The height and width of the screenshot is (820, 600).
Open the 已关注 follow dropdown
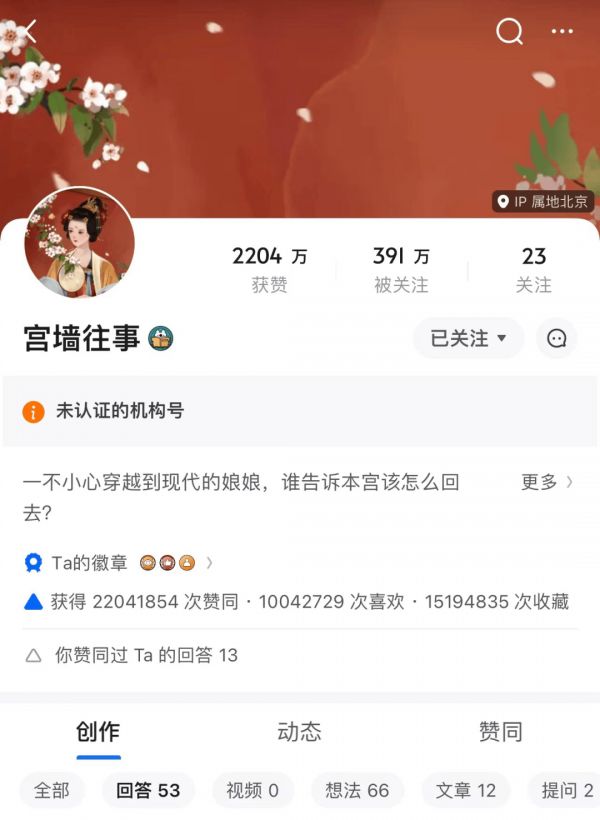[x=468, y=339]
